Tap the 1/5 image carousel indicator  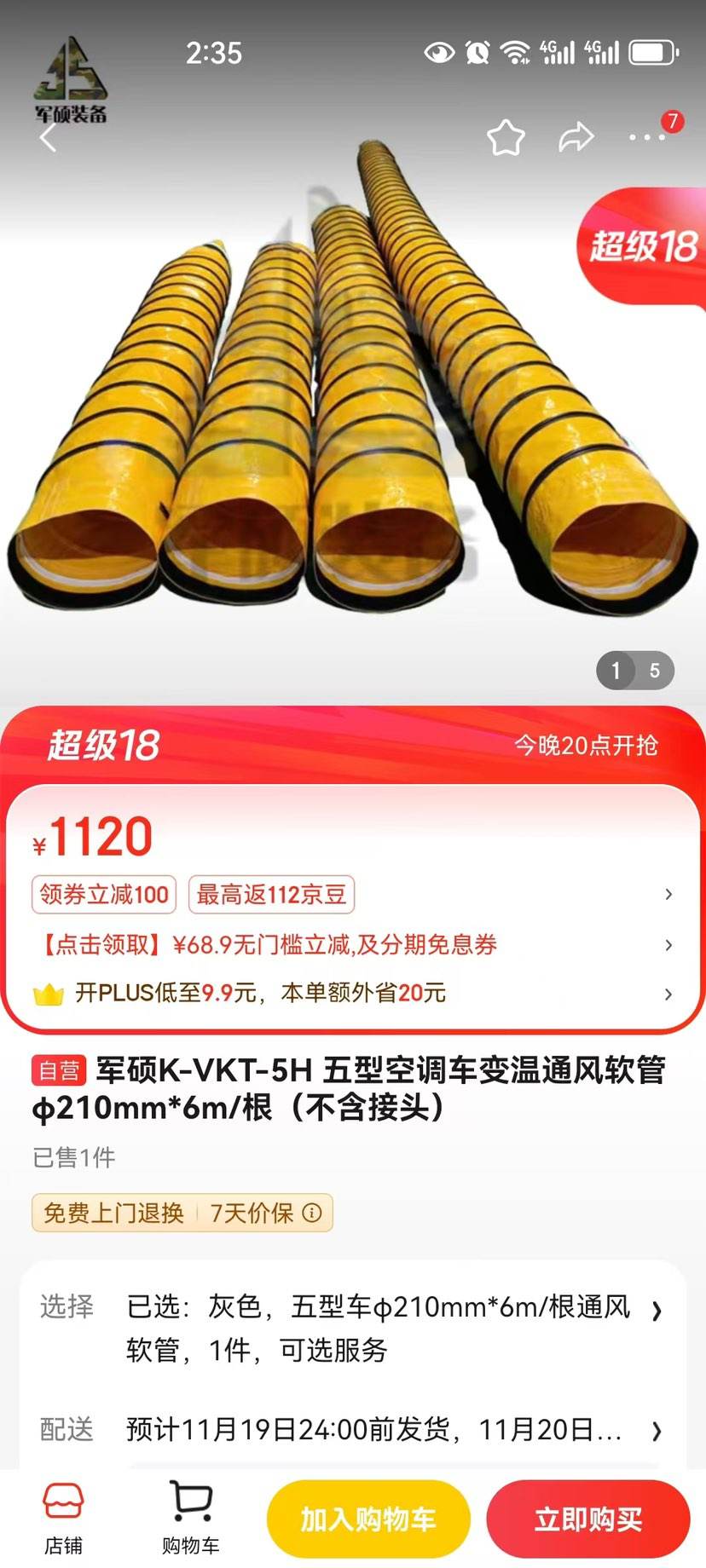[634, 671]
